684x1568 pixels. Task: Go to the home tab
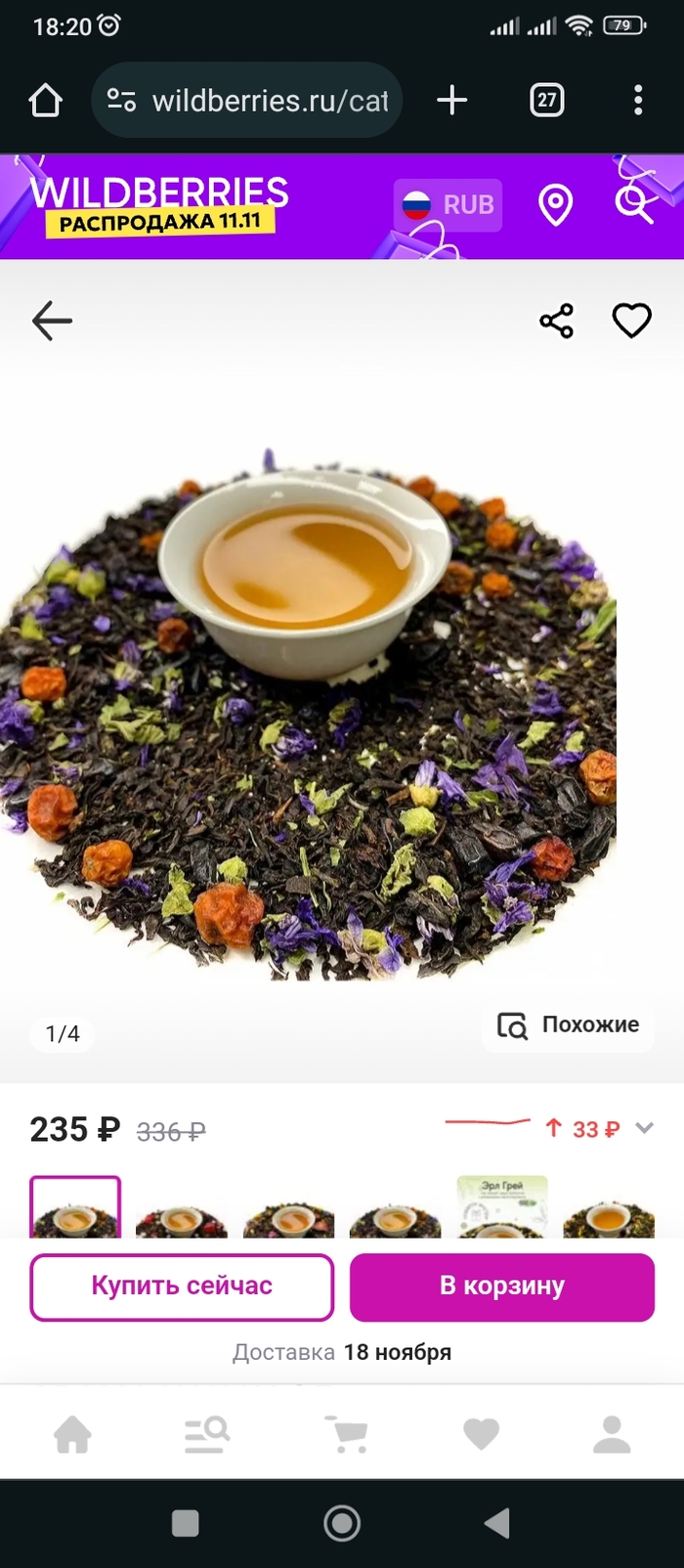coord(72,1434)
